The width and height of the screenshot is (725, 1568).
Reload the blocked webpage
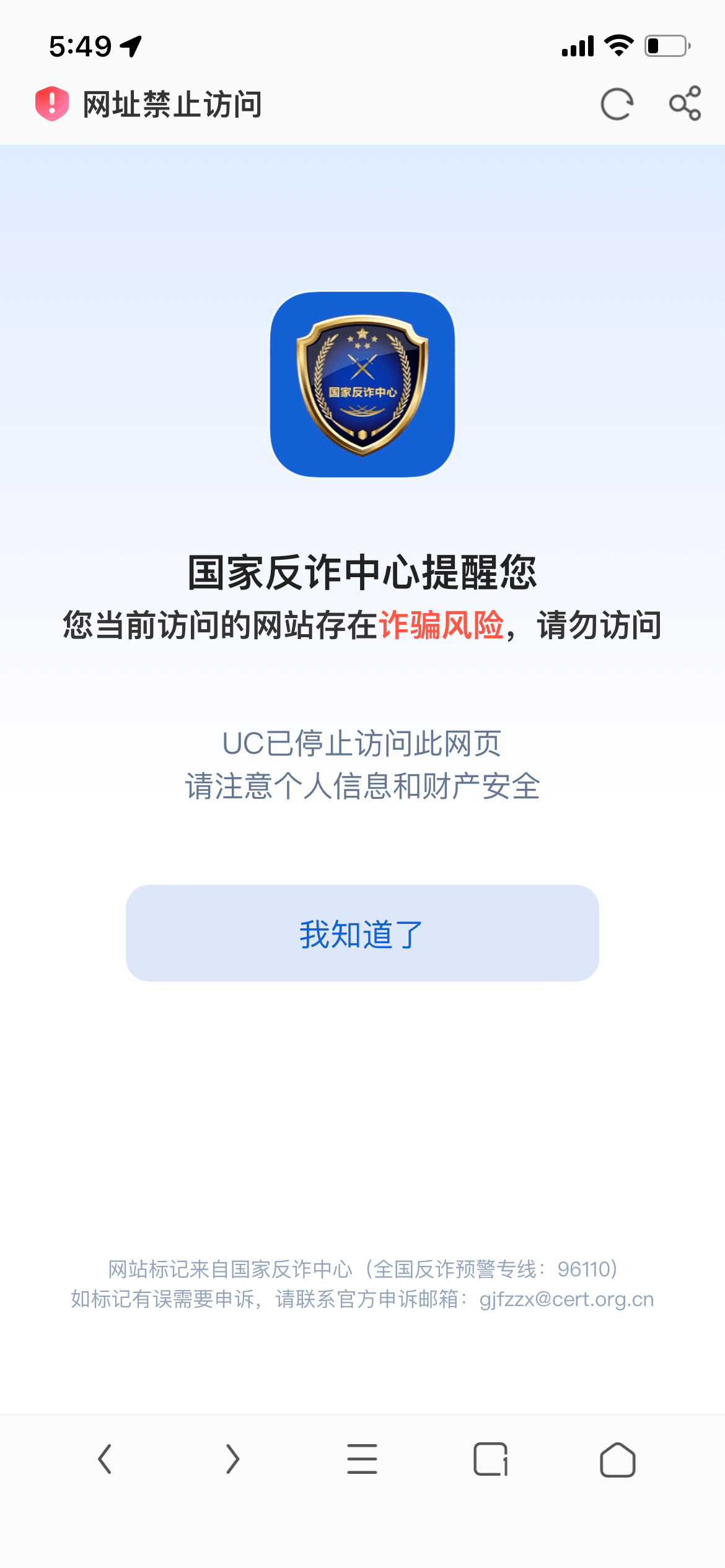tap(617, 103)
